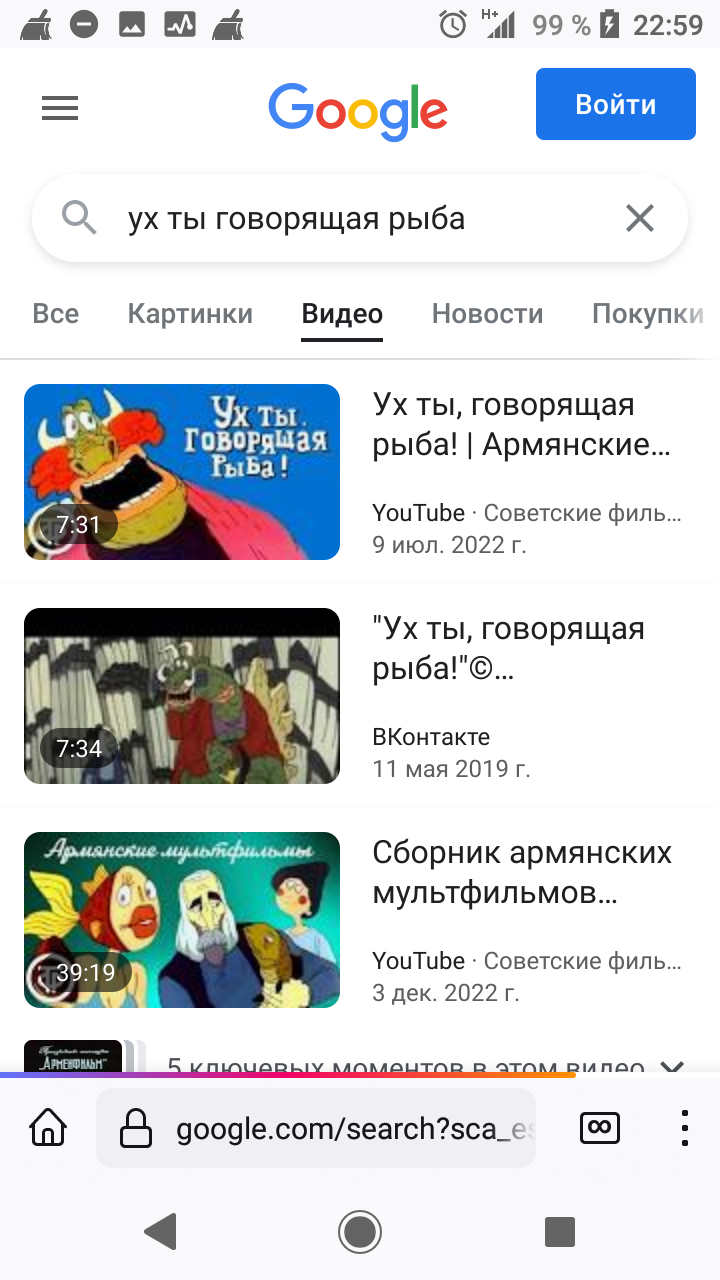Go back using the system back button
Screen dimensions: 720x1280
pyautogui.click(x=160, y=1232)
